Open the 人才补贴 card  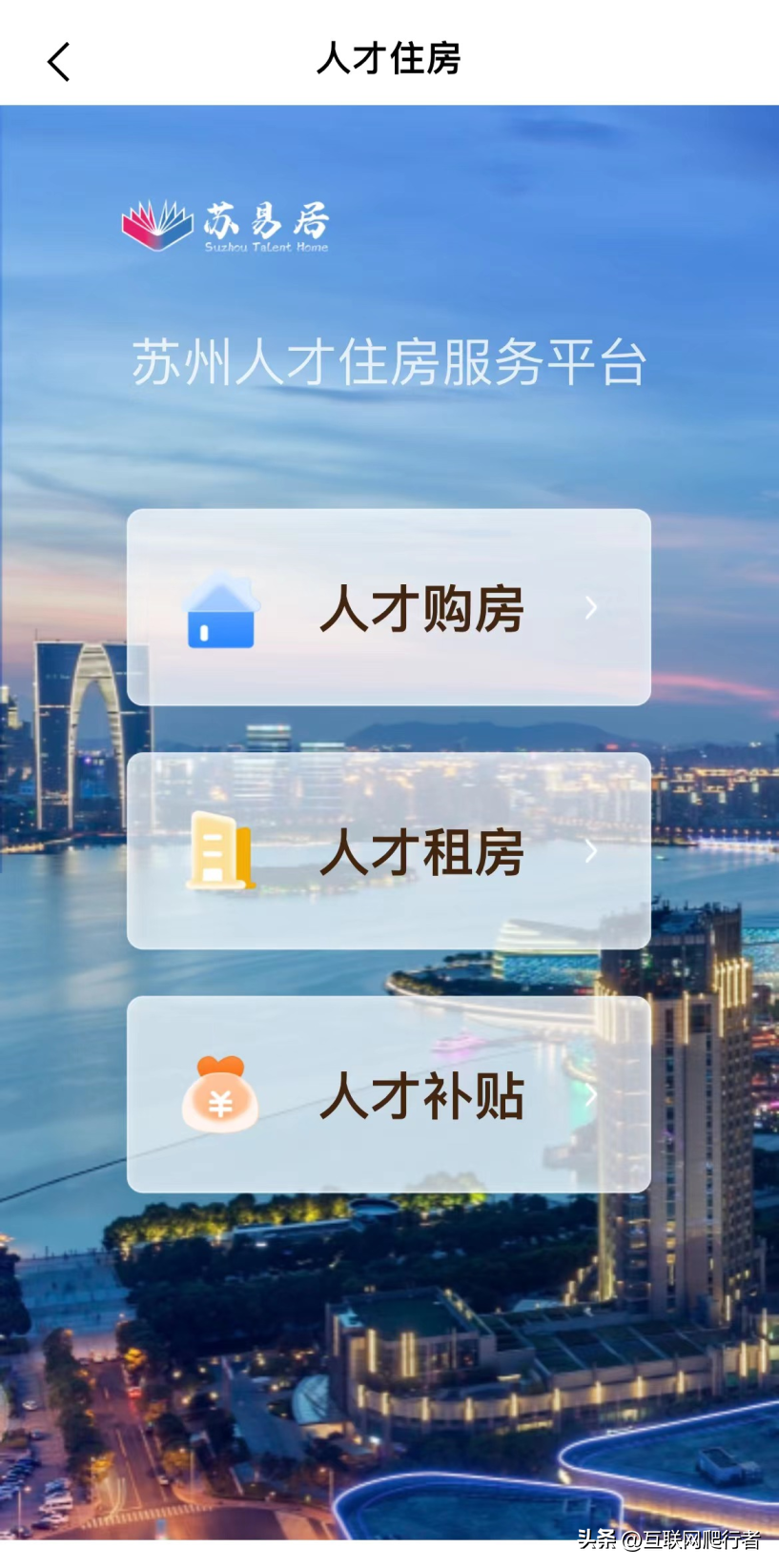tap(389, 1094)
